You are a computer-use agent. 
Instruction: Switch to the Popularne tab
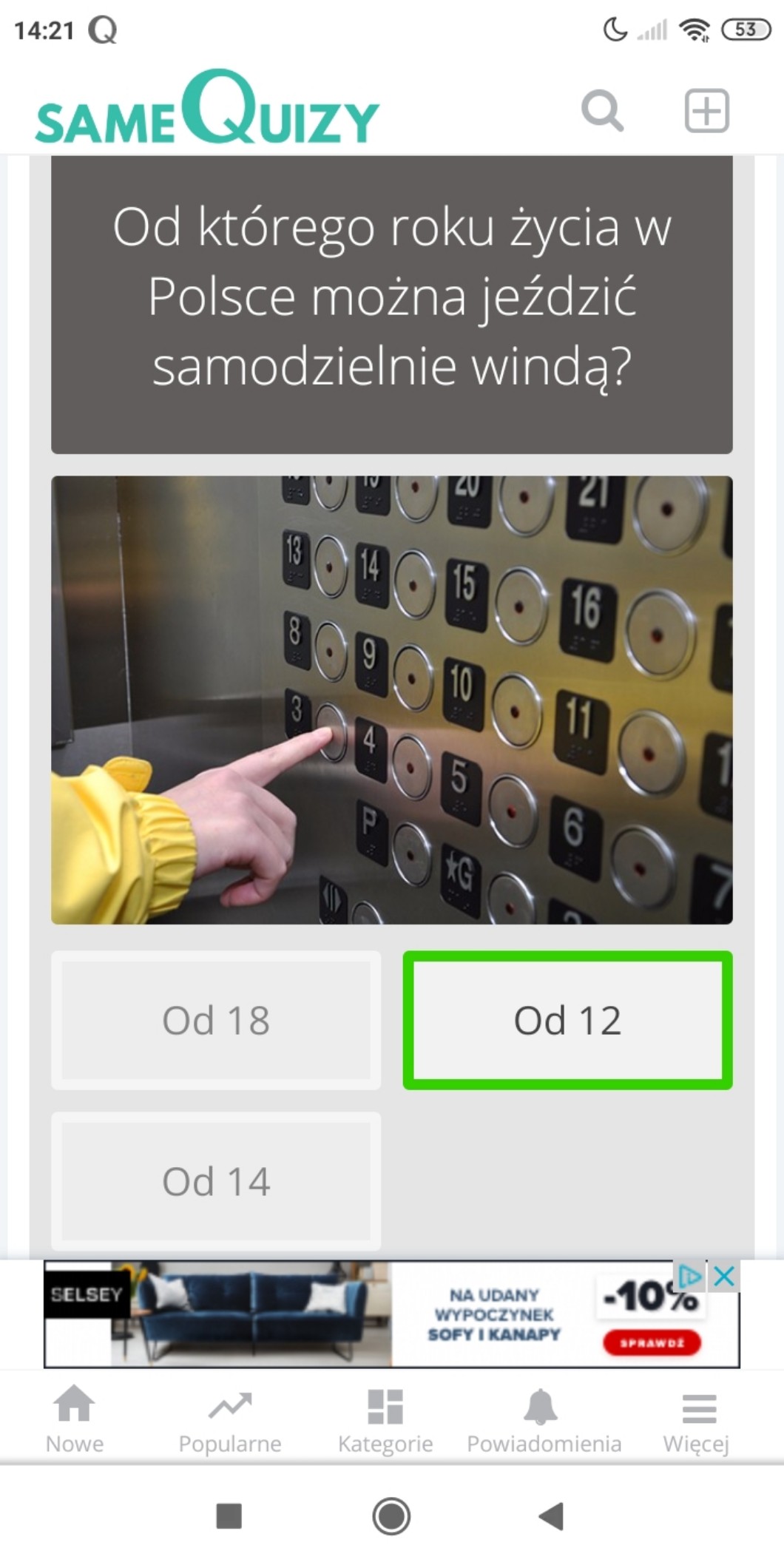point(230,1420)
